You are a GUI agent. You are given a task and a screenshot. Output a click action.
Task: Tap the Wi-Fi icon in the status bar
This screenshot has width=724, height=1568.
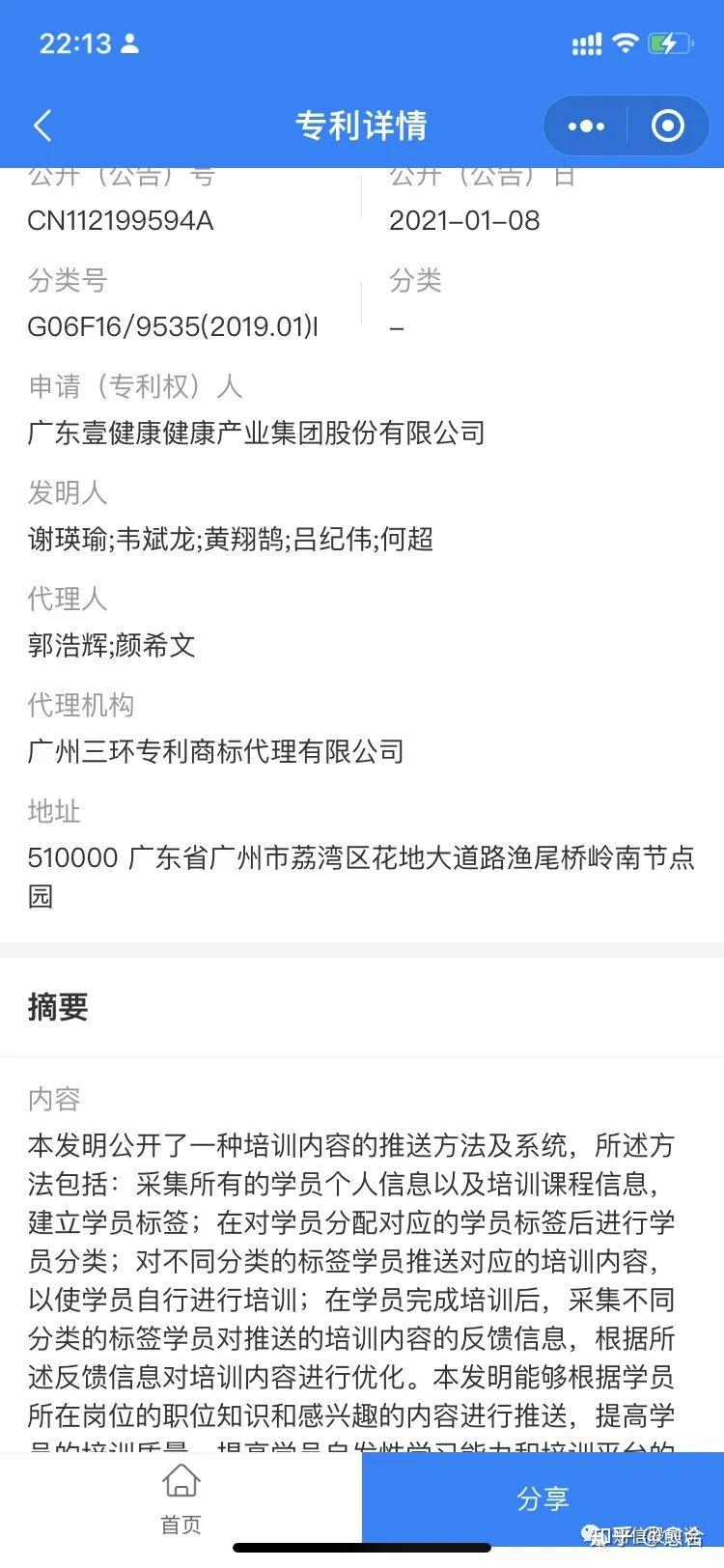point(628,42)
